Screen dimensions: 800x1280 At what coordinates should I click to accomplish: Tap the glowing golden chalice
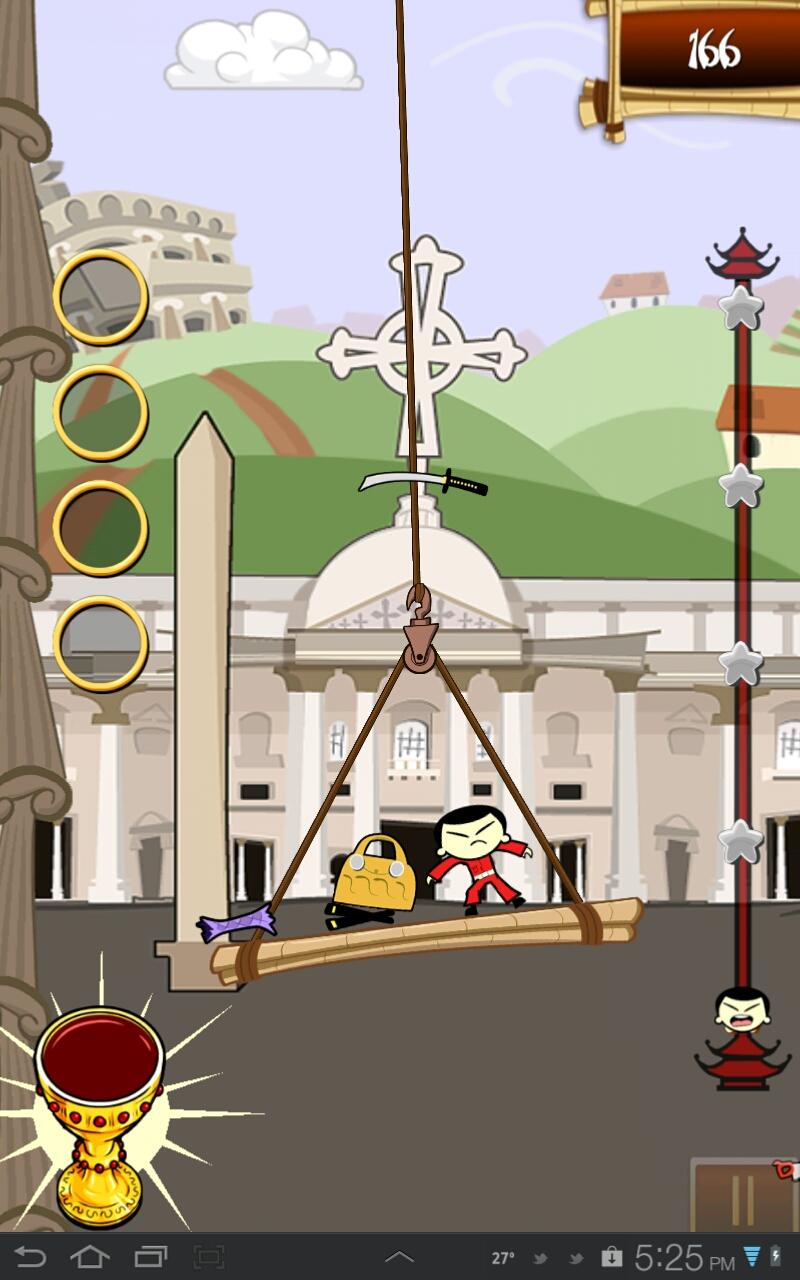pos(99,1110)
